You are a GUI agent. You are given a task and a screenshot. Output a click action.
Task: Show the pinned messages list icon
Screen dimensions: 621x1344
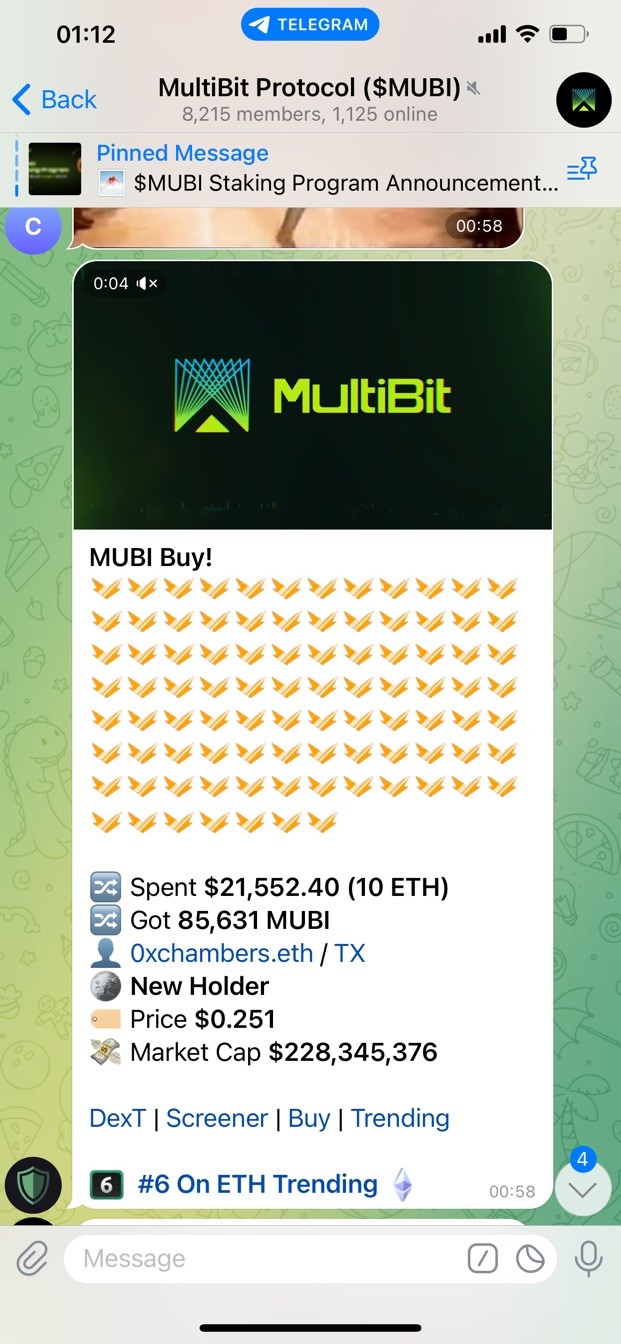point(582,169)
